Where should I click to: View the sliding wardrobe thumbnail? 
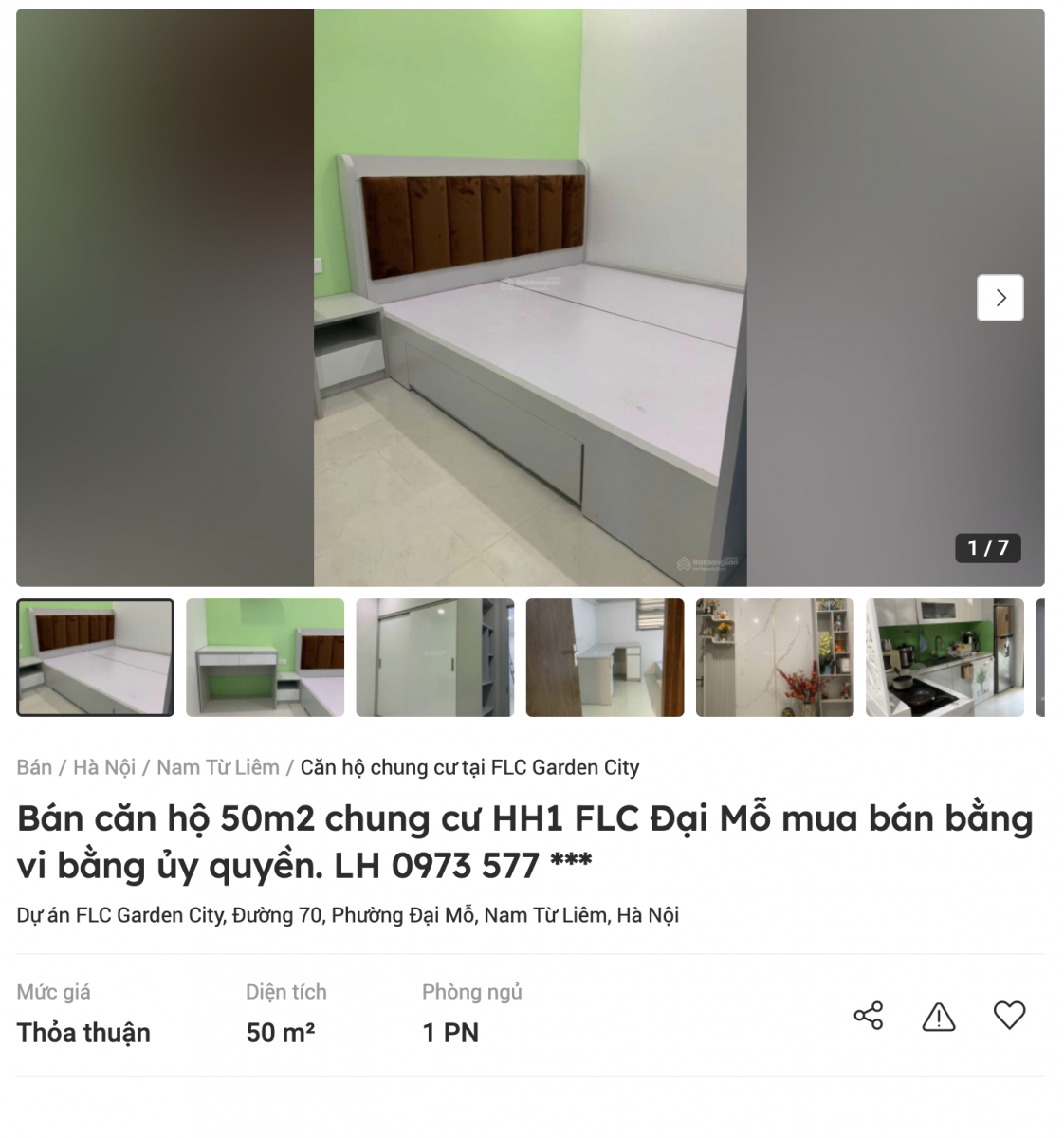click(434, 657)
